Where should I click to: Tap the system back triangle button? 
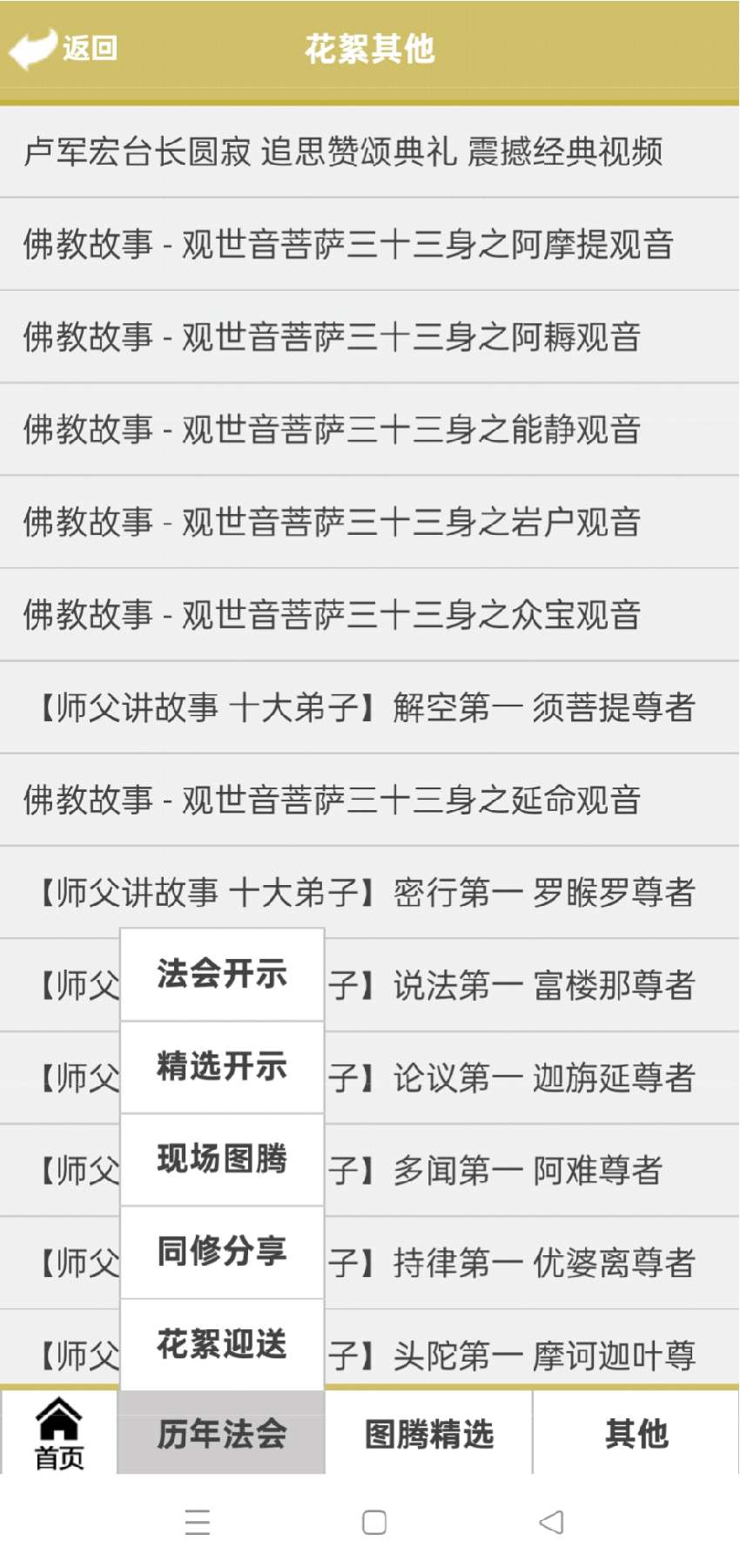[551, 1523]
